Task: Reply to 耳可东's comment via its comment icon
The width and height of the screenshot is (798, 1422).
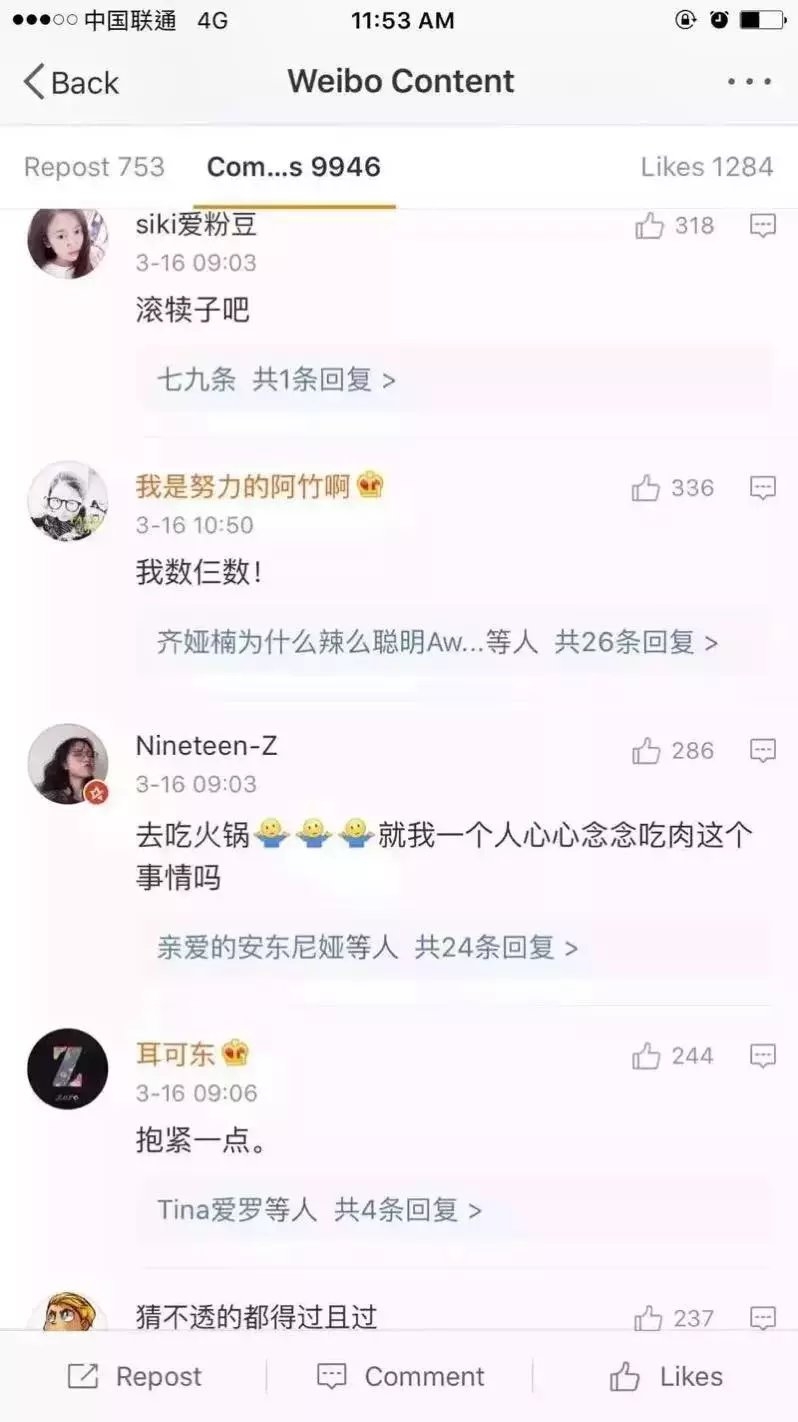Action: (763, 1056)
